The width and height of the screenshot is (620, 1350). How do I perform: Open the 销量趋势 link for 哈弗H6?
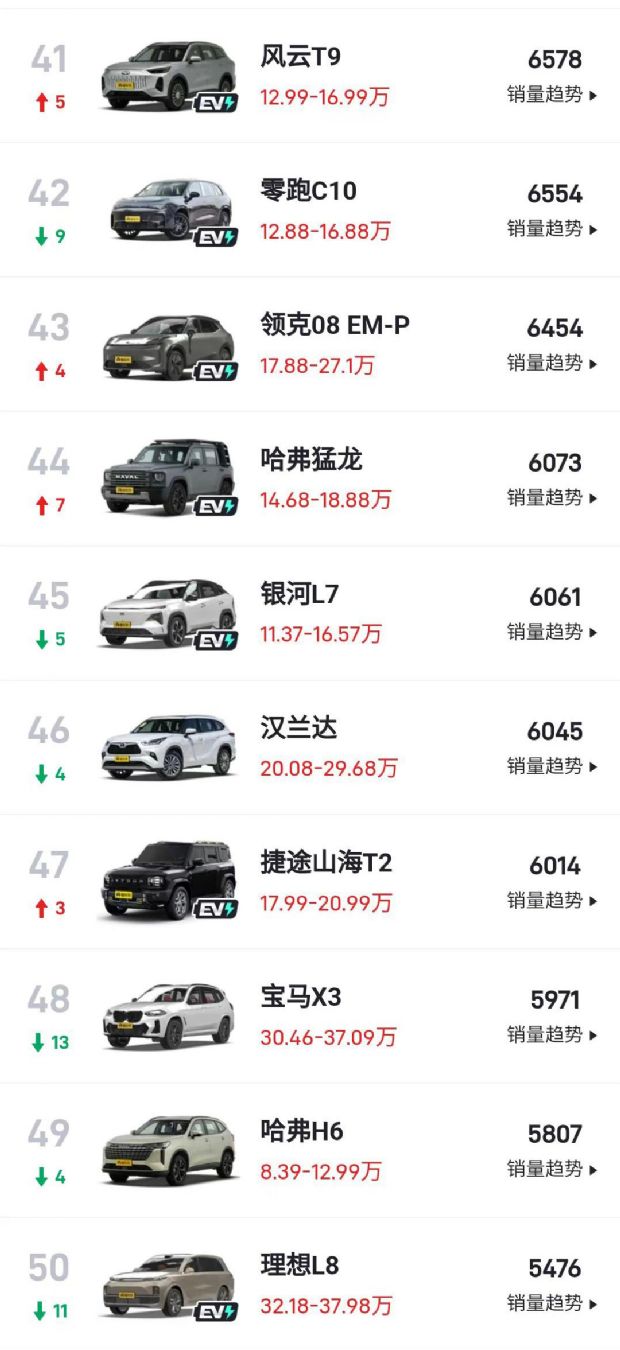tap(551, 1169)
